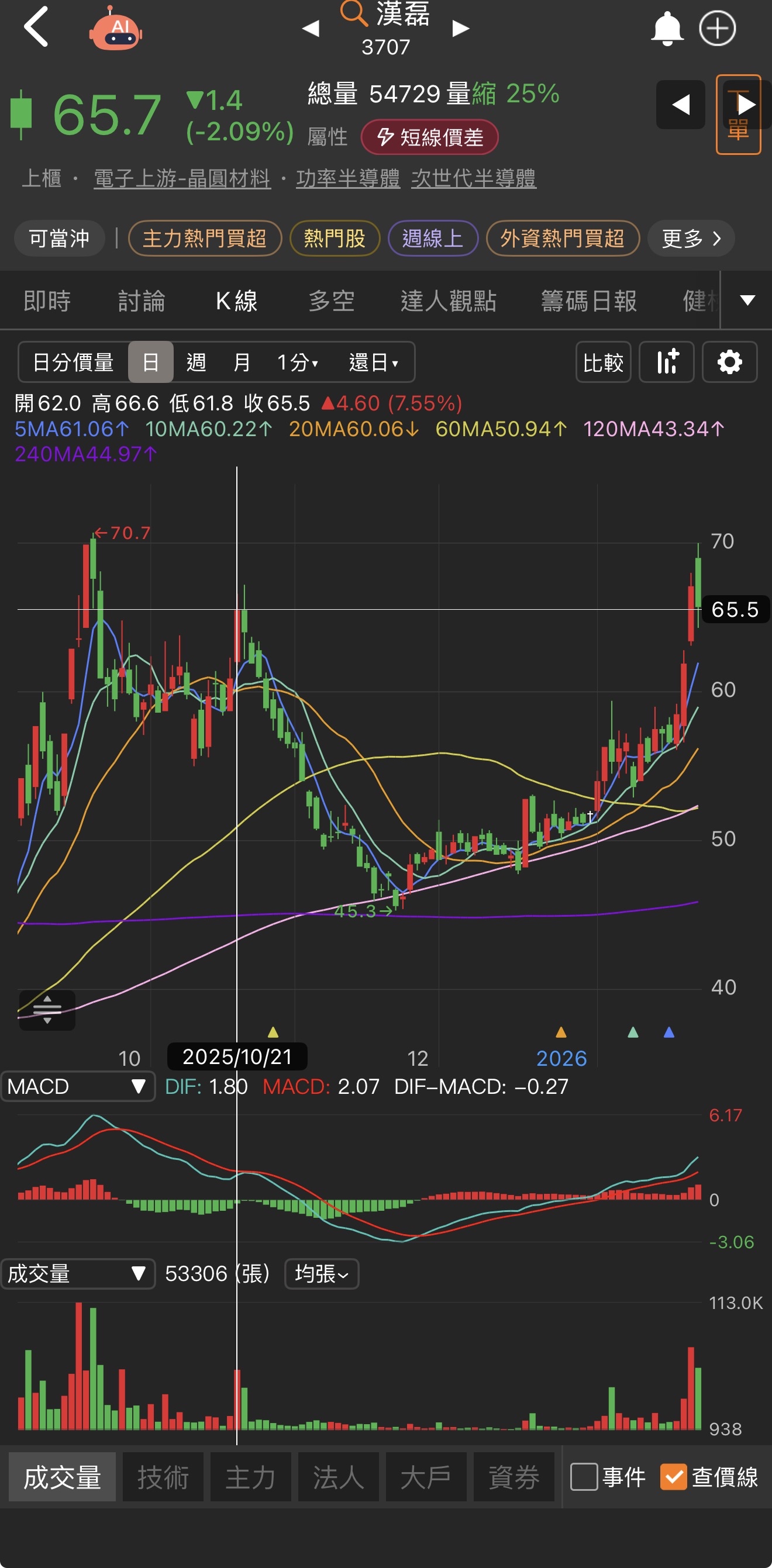Go back using the top-left arrow
772x1568 pixels.
point(36,27)
